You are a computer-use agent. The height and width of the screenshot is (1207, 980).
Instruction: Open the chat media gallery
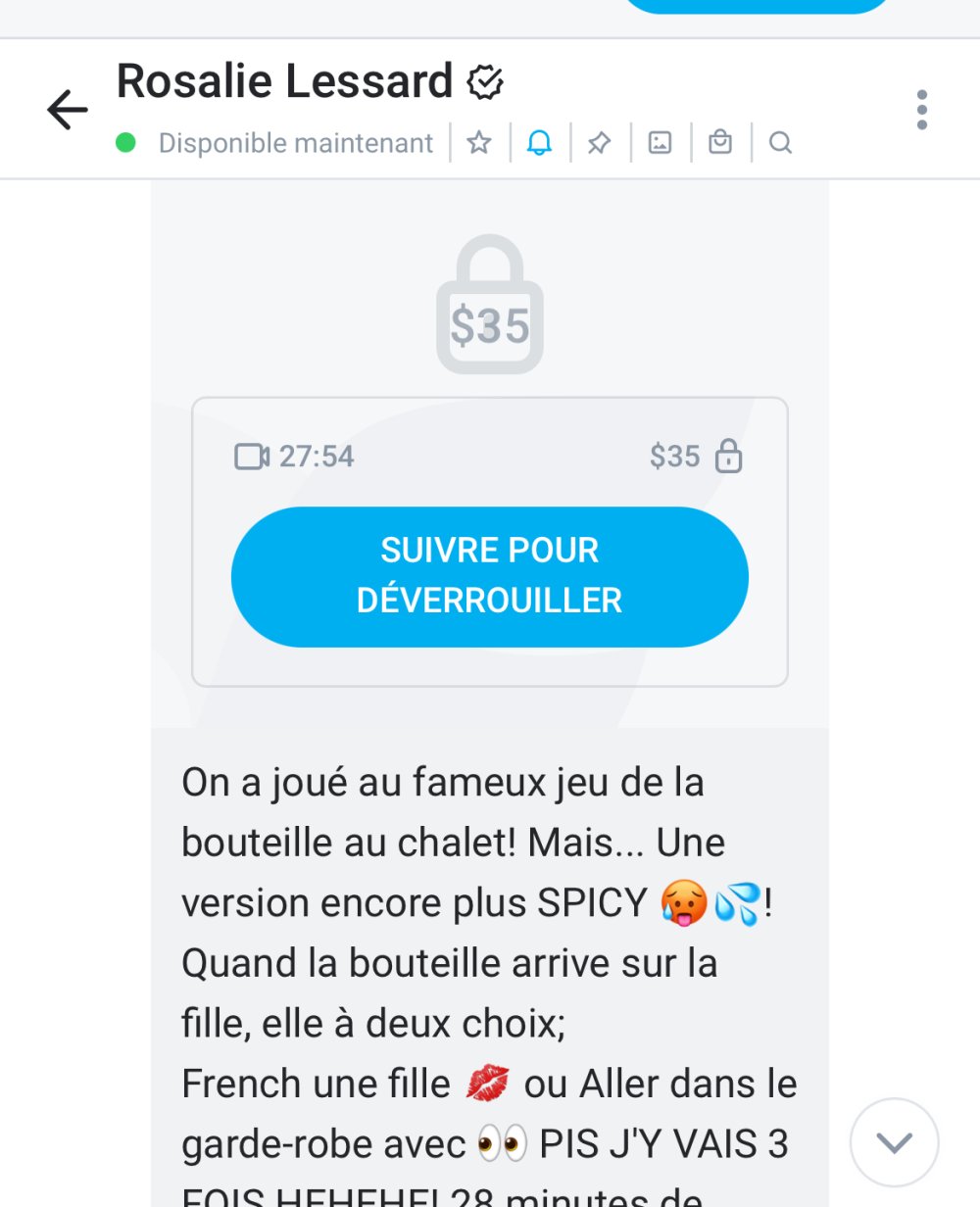(661, 143)
